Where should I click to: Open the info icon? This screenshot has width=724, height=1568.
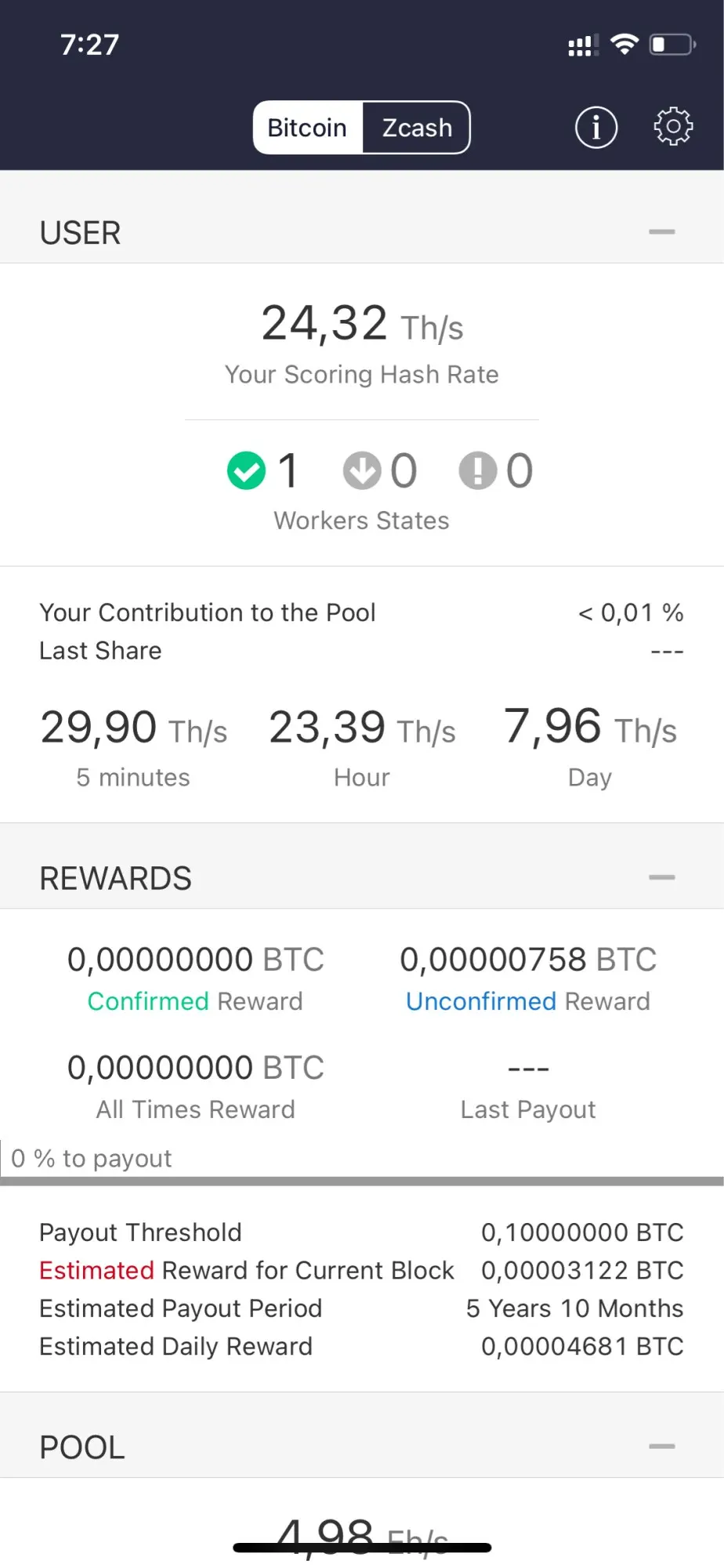pos(596,127)
